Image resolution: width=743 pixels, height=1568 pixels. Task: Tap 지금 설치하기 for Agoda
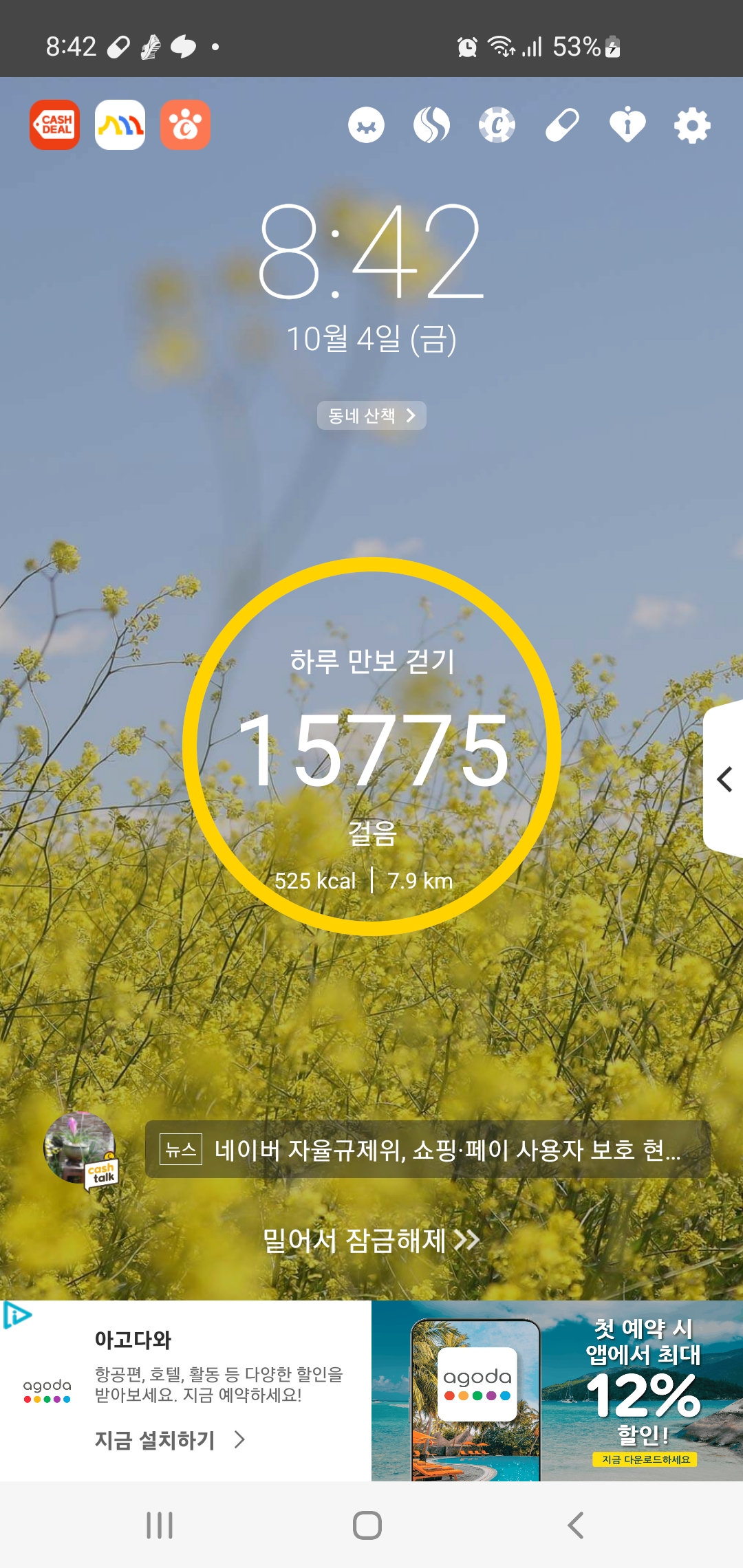169,1439
